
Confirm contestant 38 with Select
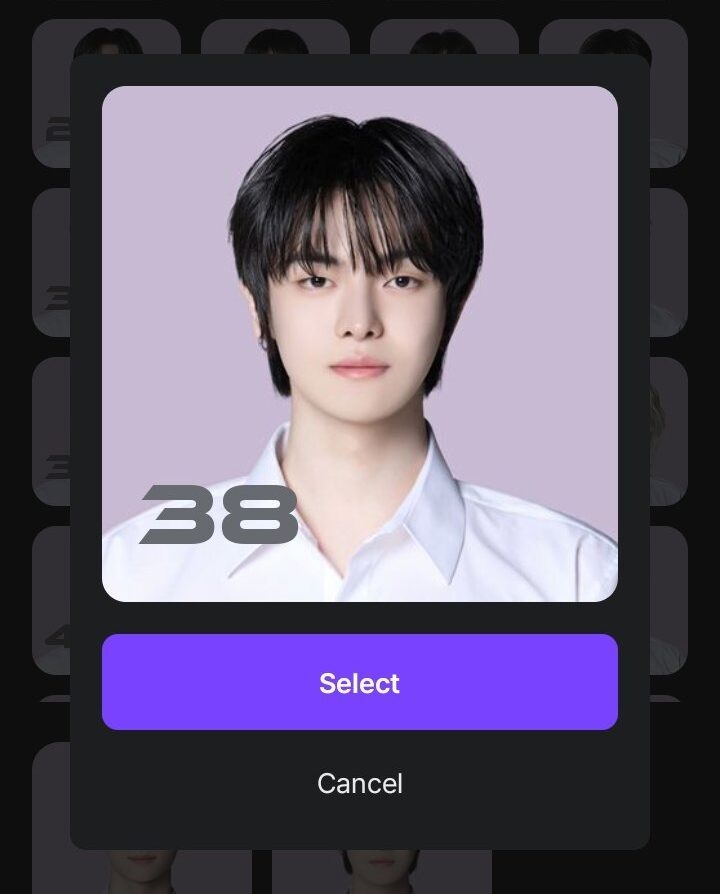point(360,682)
